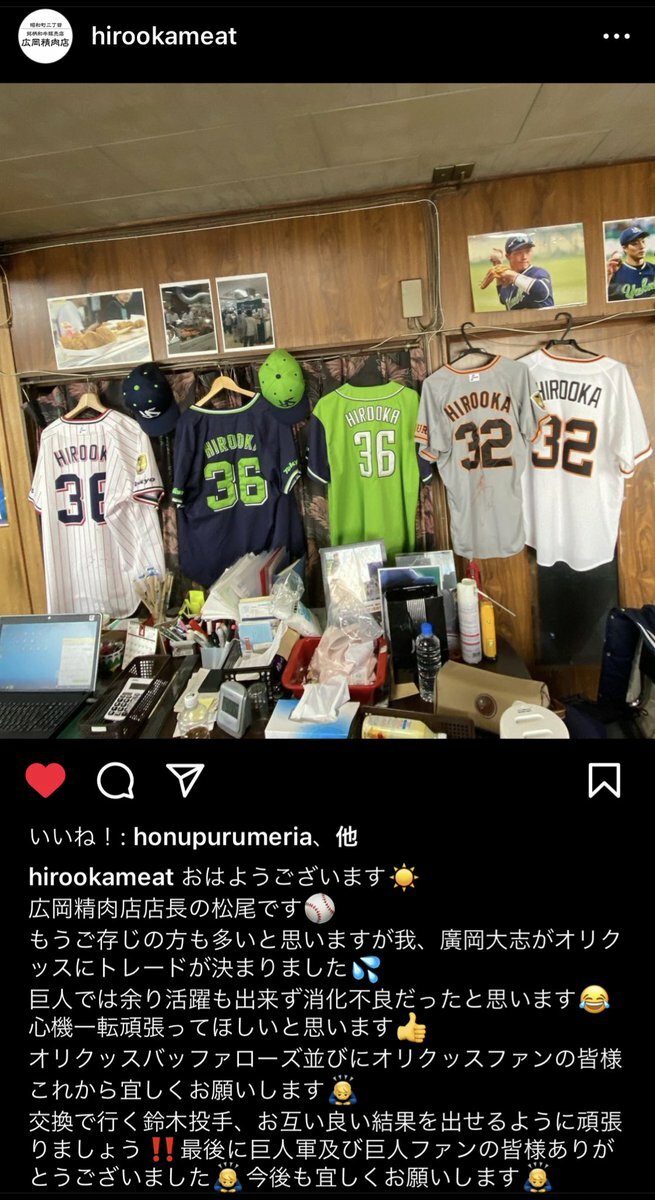
Task: Save the post with the bookmark icon
Action: [604, 780]
